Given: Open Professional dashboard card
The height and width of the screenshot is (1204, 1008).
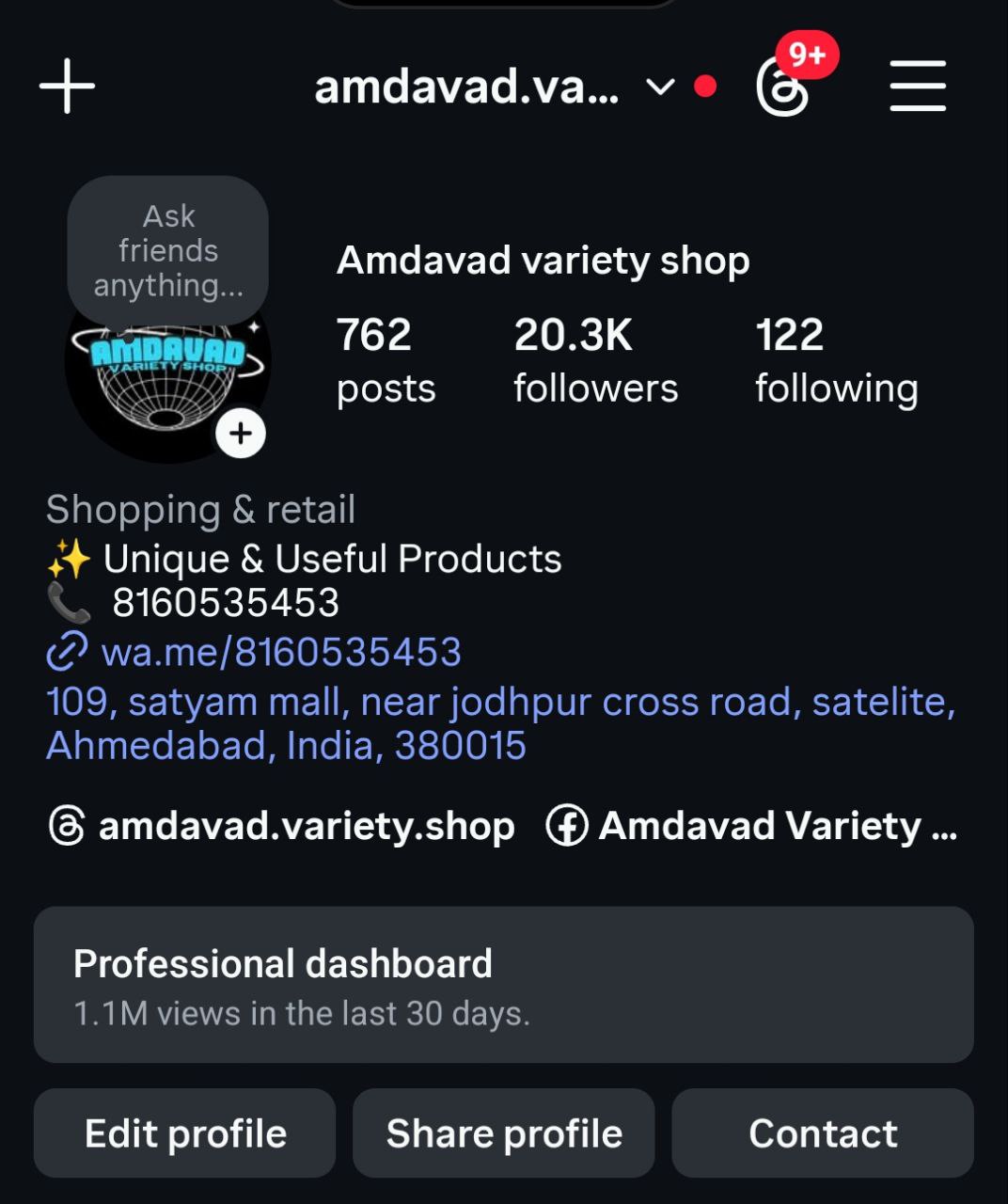Looking at the screenshot, I should 503,985.
